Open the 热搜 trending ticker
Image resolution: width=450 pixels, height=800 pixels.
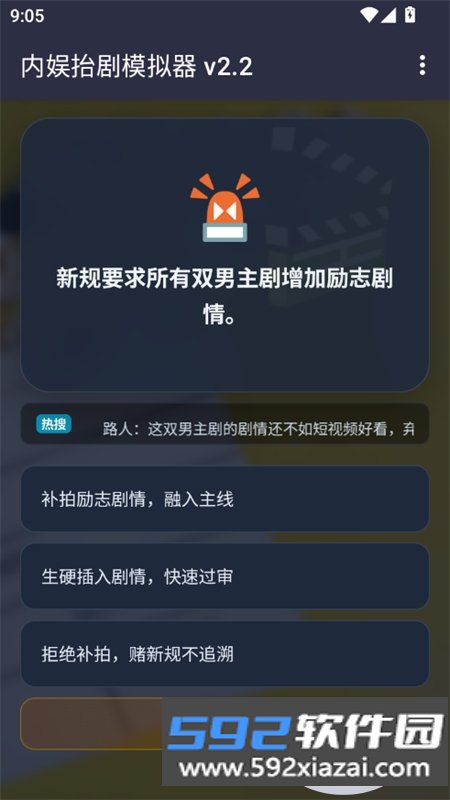[224, 424]
